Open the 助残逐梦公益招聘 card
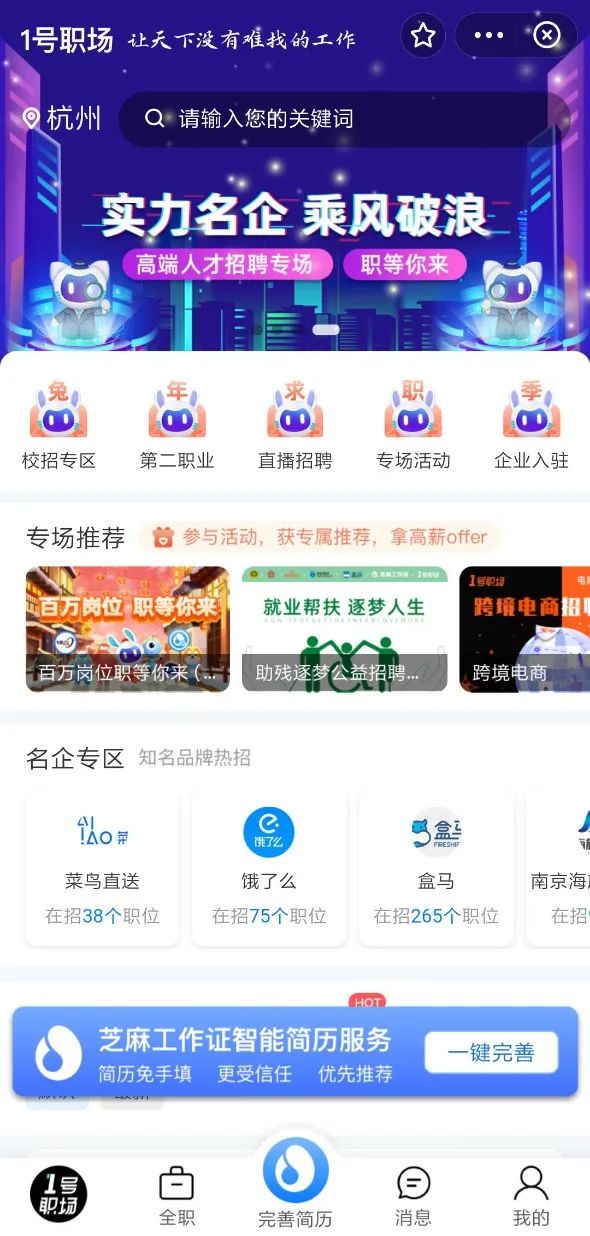 point(344,629)
